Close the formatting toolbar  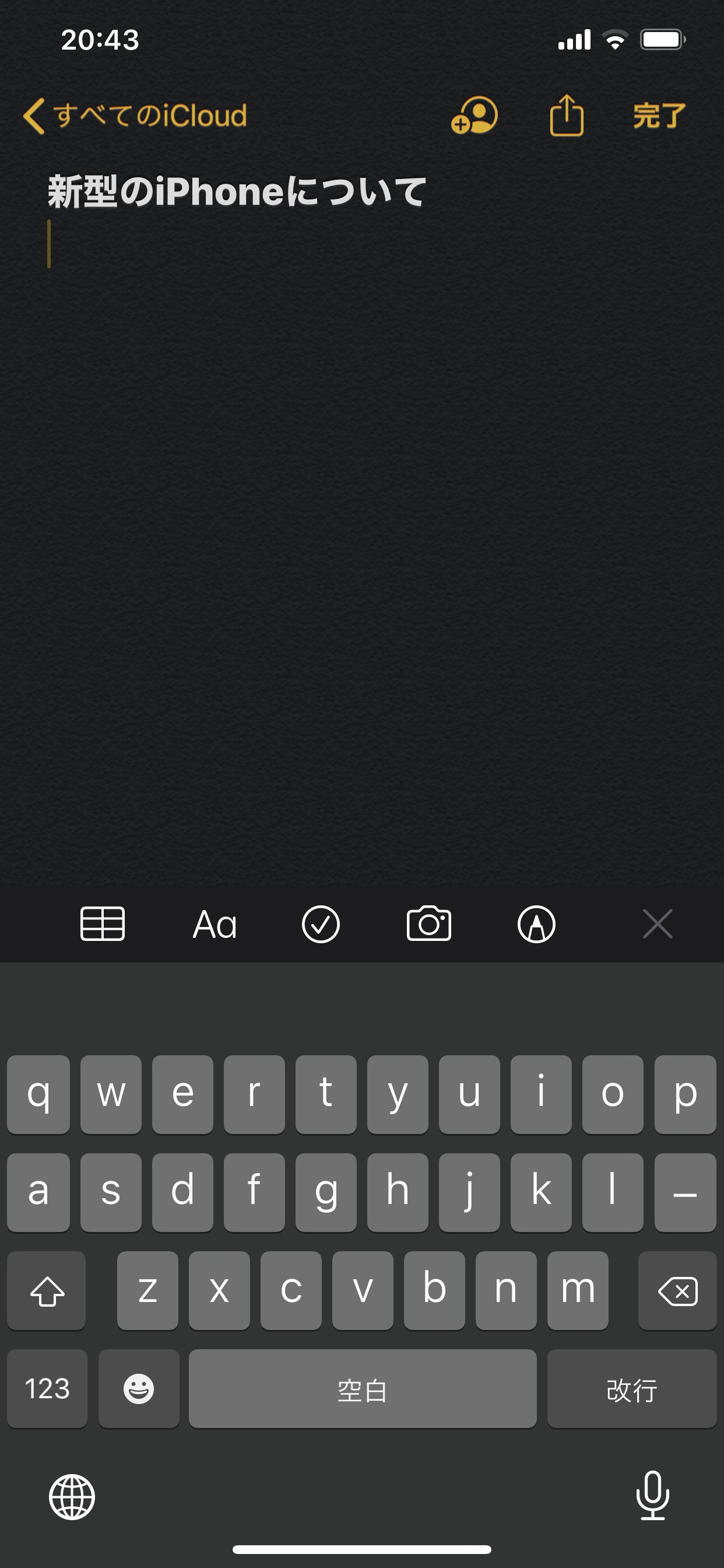pyautogui.click(x=657, y=924)
